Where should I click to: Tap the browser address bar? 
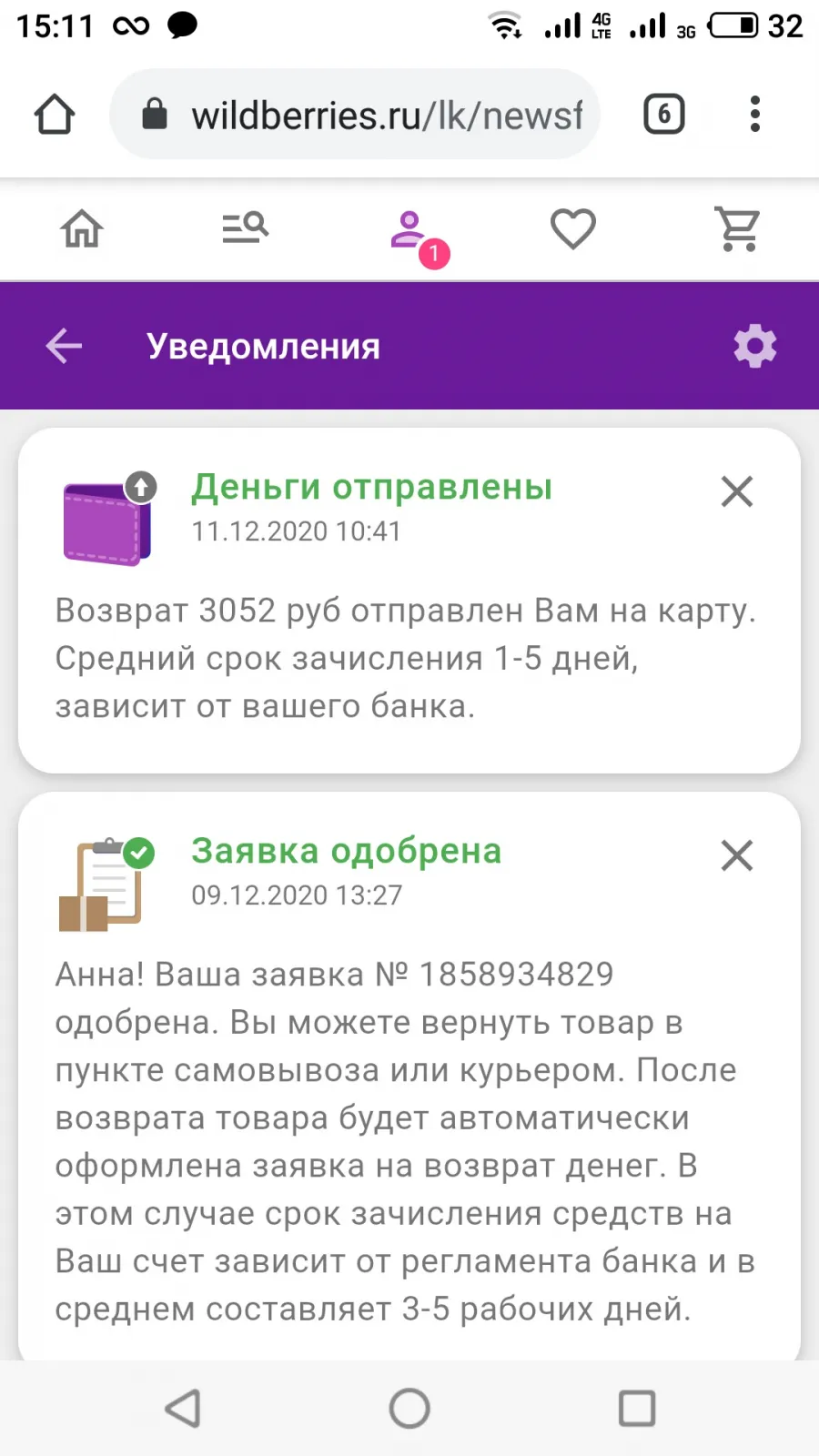coord(355,115)
